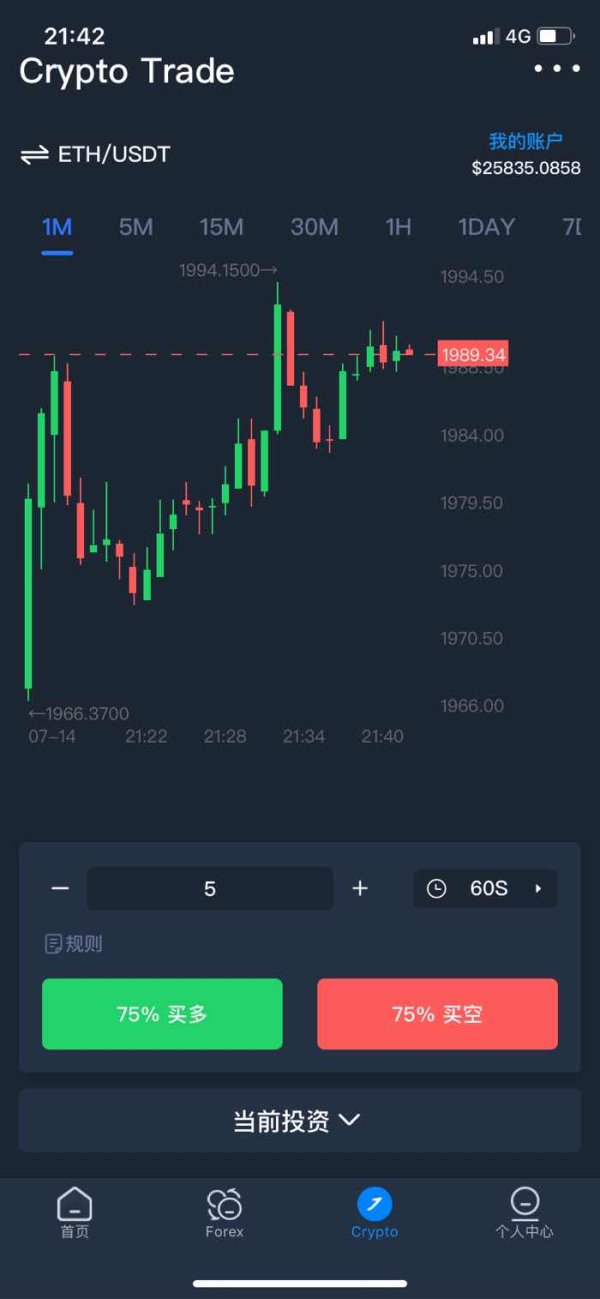This screenshot has width=600, height=1299.
Task: Switch to the 15M chart interval
Action: 221,227
